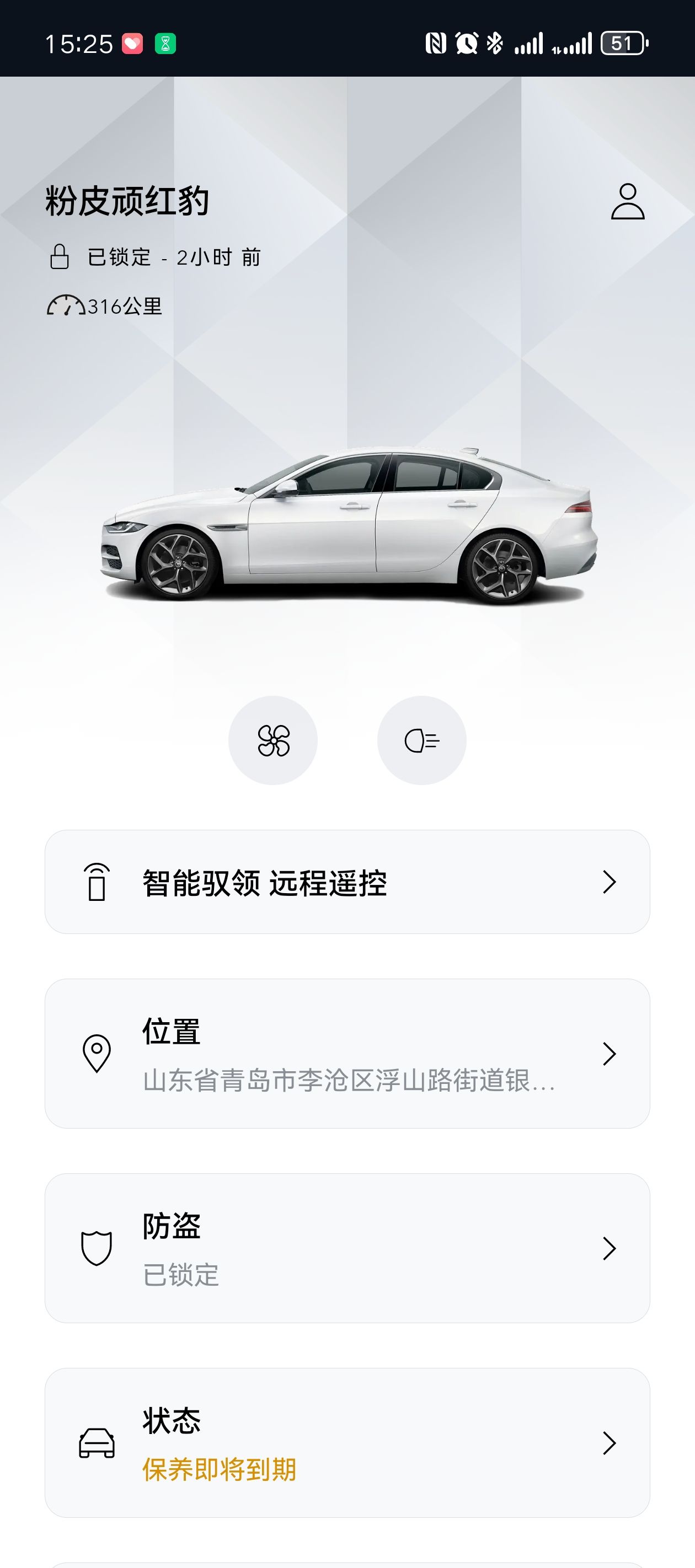This screenshot has height=1568, width=695.
Task: Tap the headlight flash button
Action: tap(421, 740)
